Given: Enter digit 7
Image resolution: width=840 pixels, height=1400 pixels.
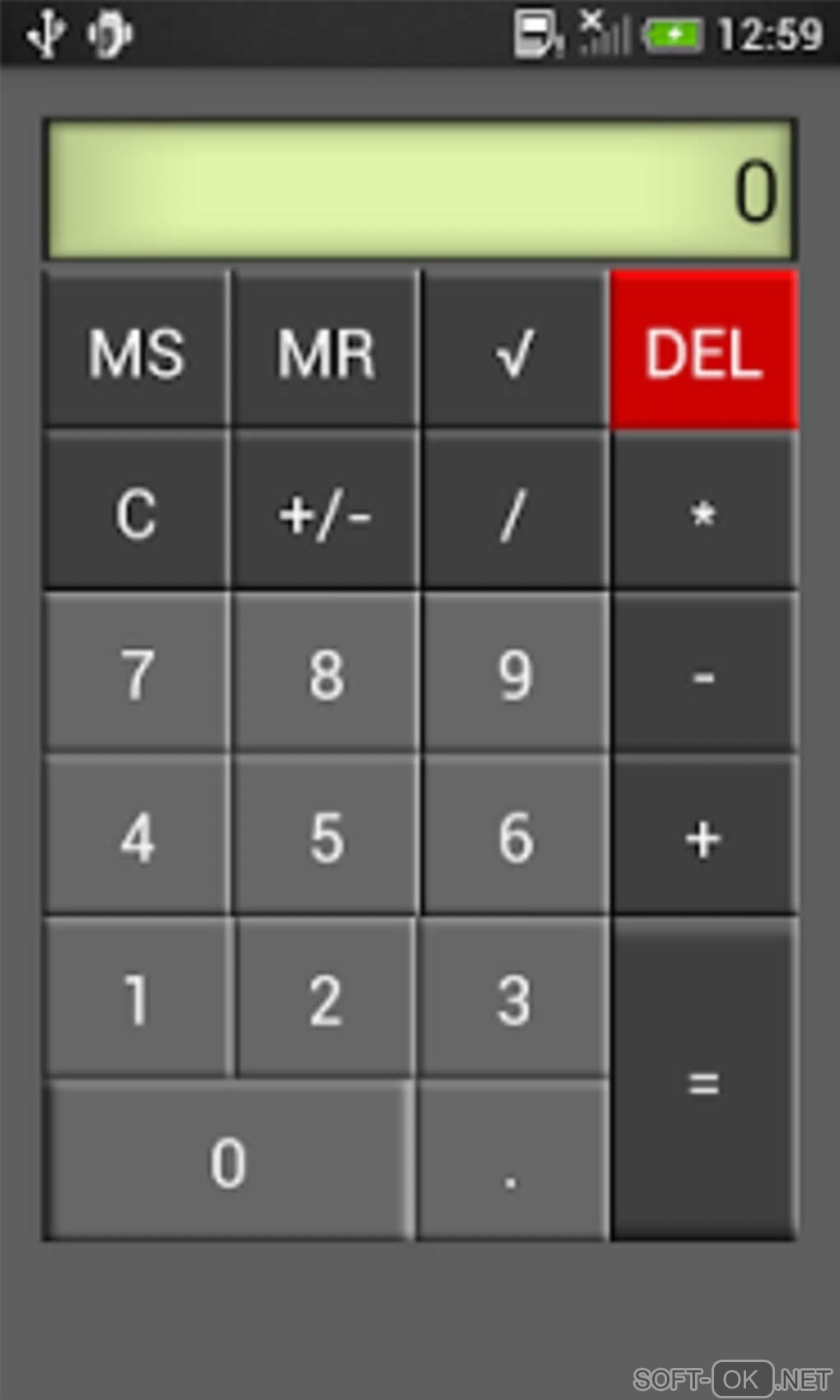Looking at the screenshot, I should click(x=136, y=673).
